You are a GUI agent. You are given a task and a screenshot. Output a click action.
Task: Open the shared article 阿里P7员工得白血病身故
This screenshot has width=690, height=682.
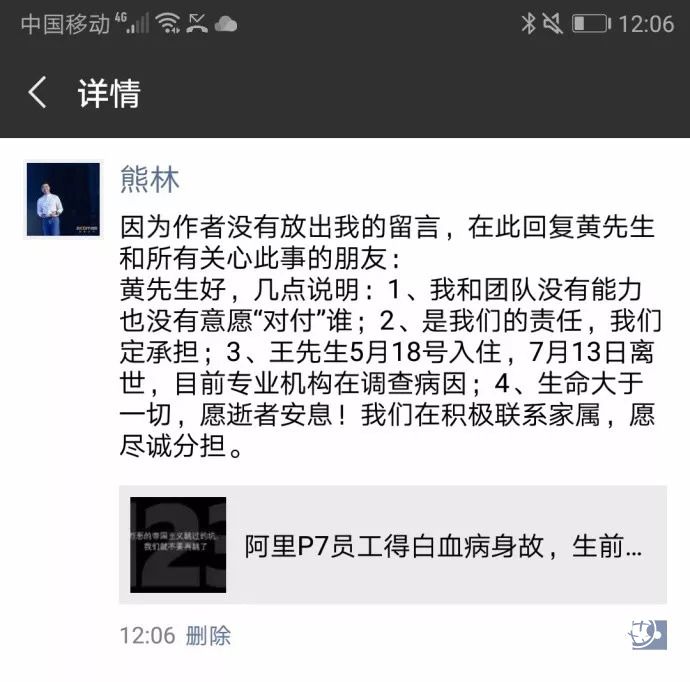point(392,545)
